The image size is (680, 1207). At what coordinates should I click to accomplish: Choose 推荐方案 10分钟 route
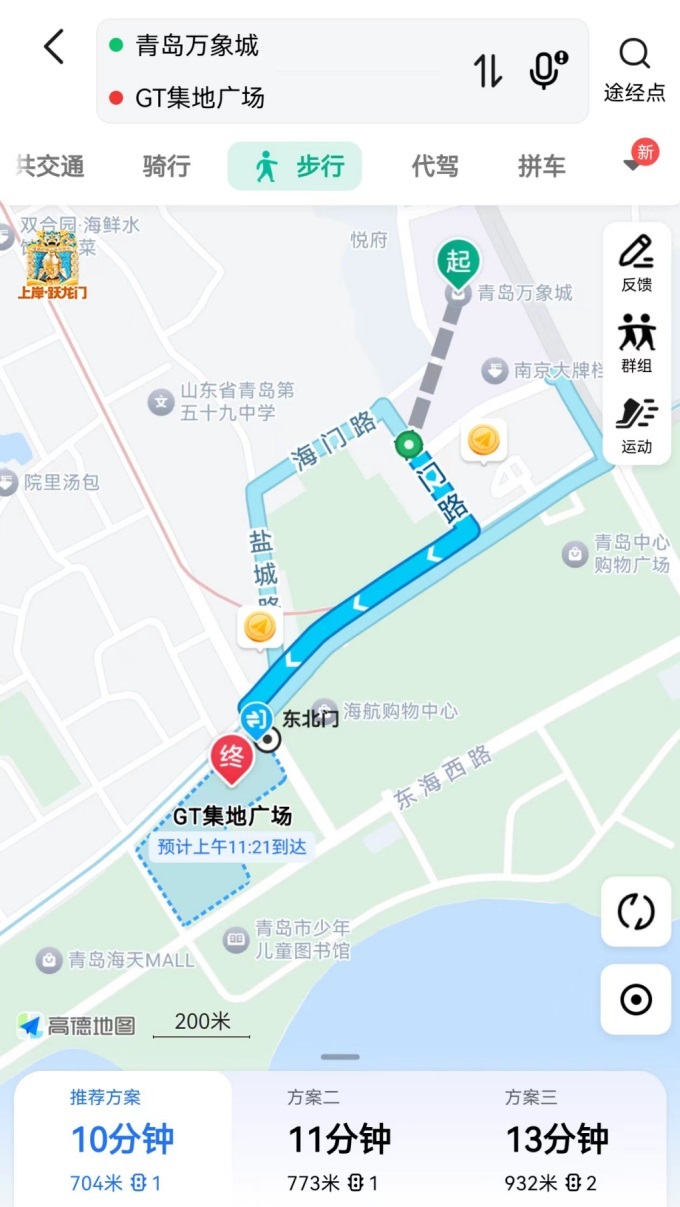(x=122, y=1140)
